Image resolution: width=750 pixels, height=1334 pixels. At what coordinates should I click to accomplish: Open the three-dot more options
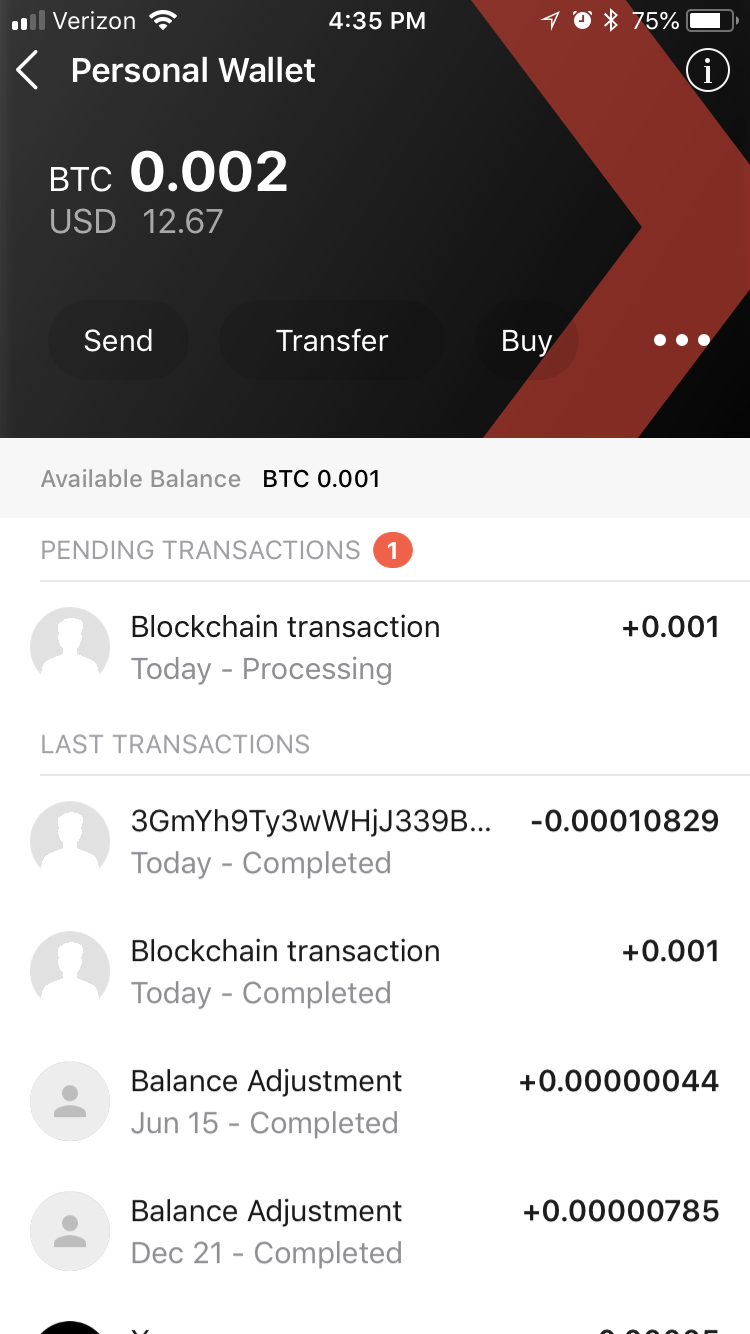(682, 341)
